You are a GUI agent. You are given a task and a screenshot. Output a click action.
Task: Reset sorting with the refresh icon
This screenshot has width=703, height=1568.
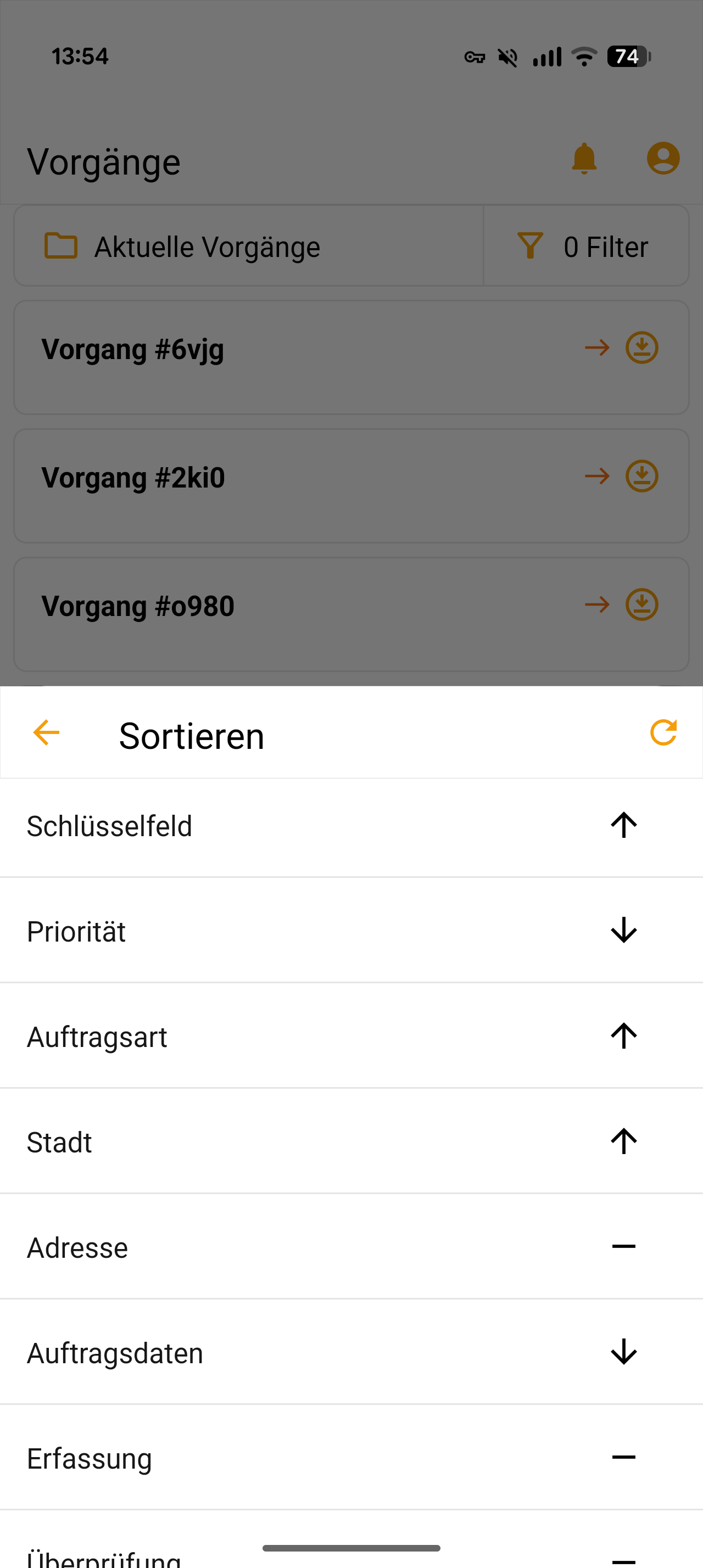(x=663, y=732)
